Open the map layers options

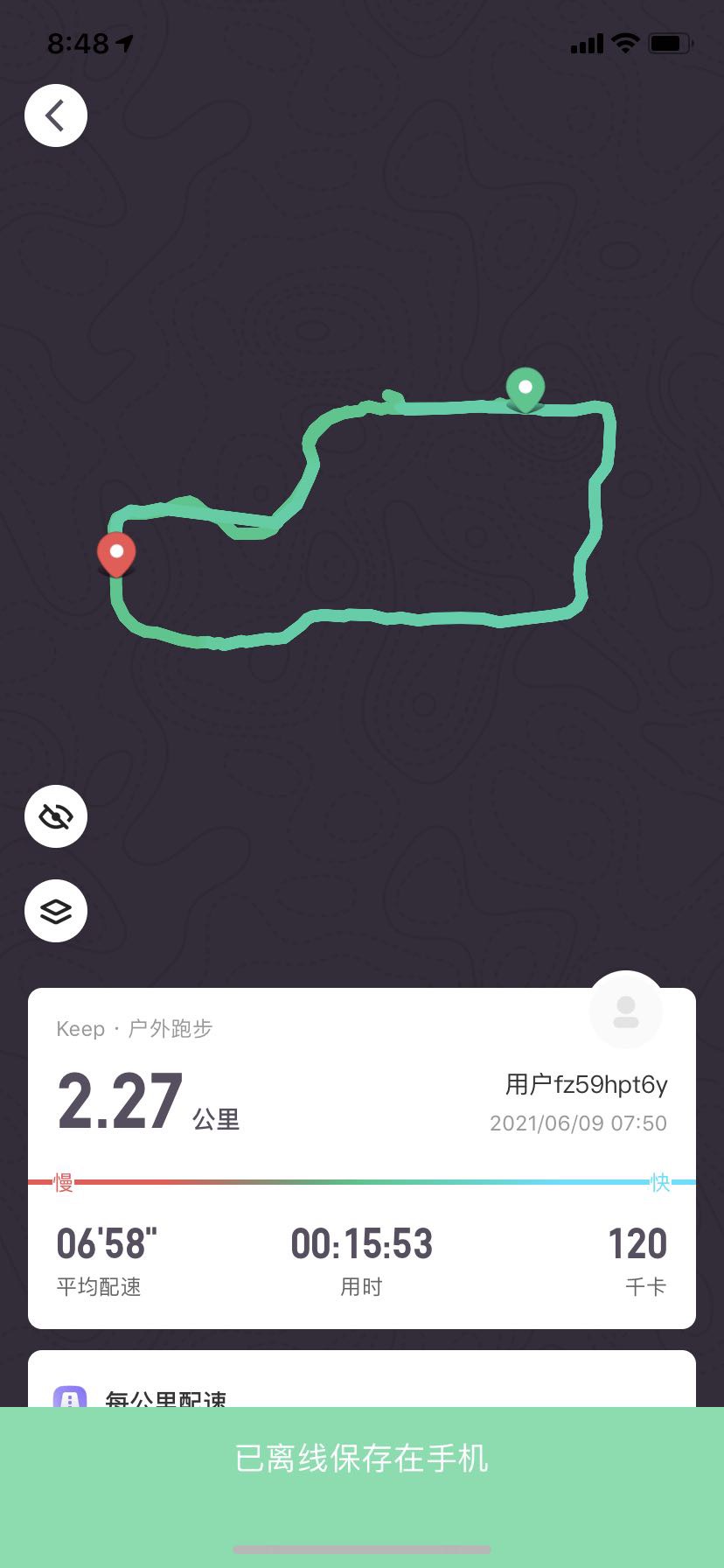pyautogui.click(x=56, y=911)
